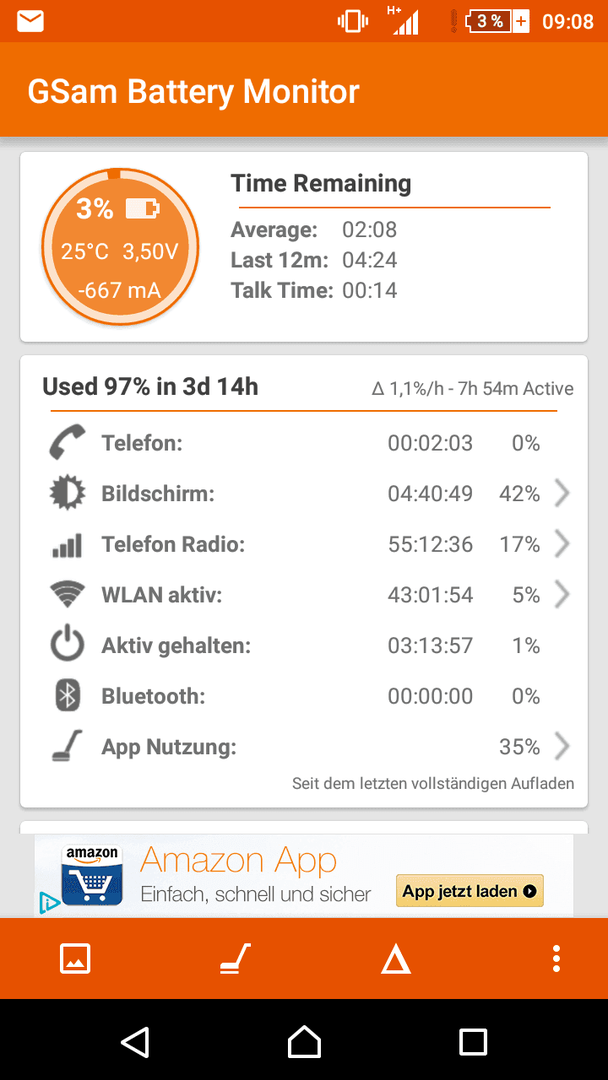Screen dimensions: 608x1080
Task: Open the app usage sweeper icon in bottom toolbar
Action: tap(235, 958)
